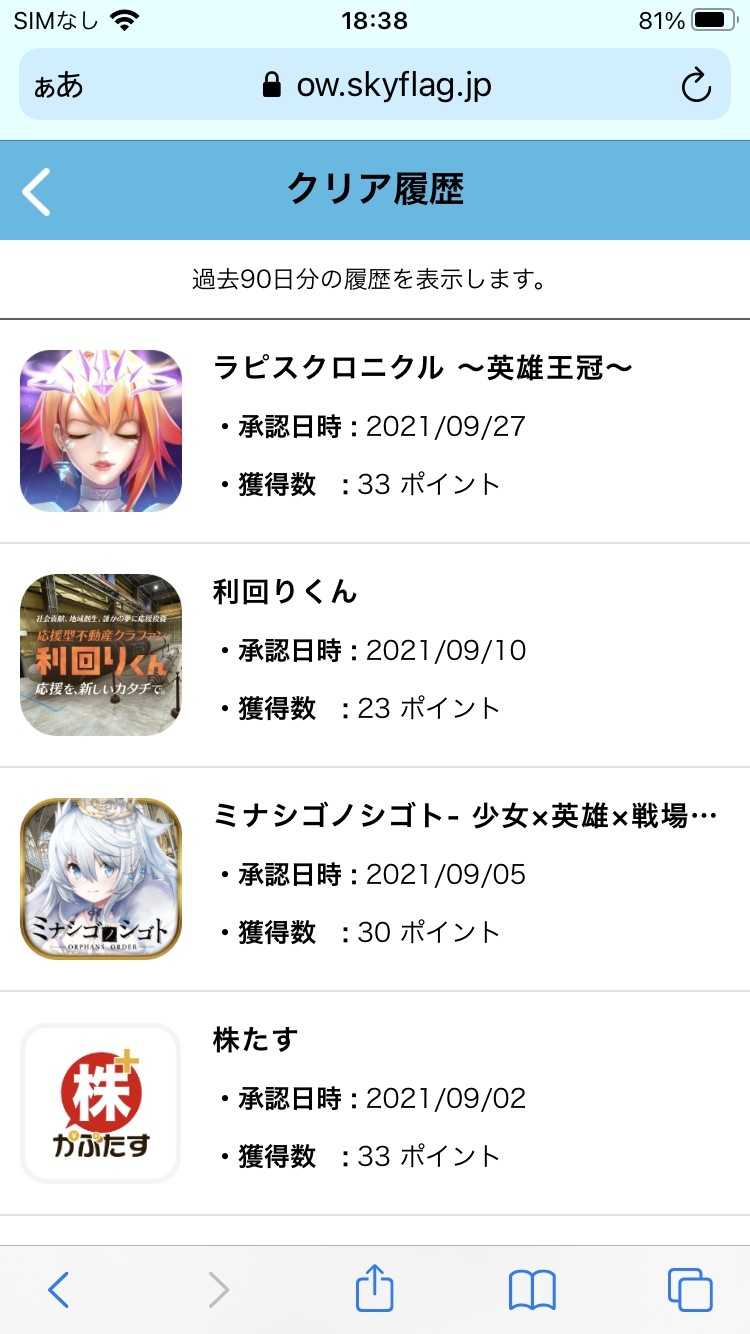Screen dimensions: 750x1334
Task: Navigate back with Safari's back arrow
Action: click(x=59, y=1290)
